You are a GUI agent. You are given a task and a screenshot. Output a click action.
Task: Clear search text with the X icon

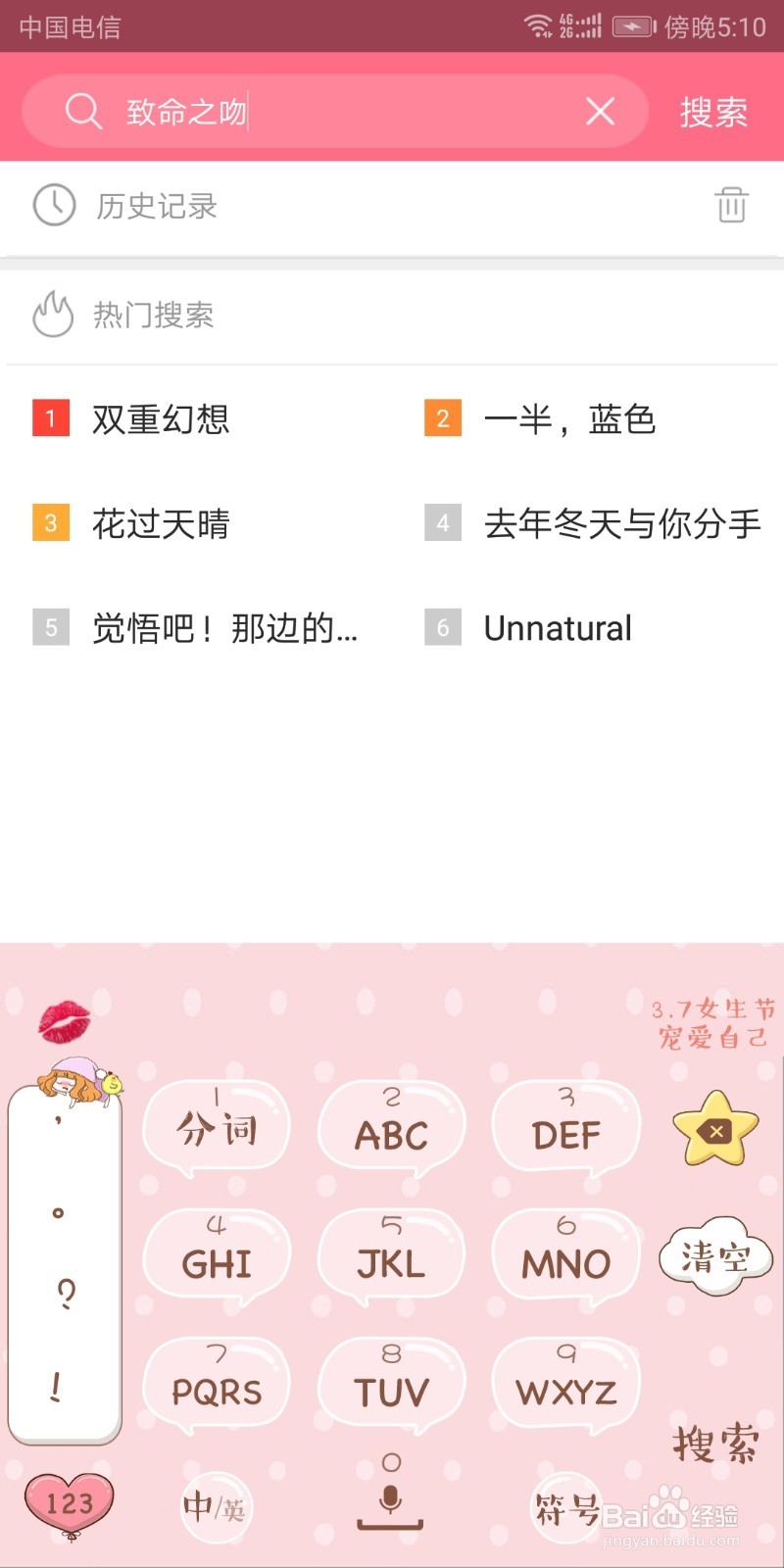(x=600, y=110)
